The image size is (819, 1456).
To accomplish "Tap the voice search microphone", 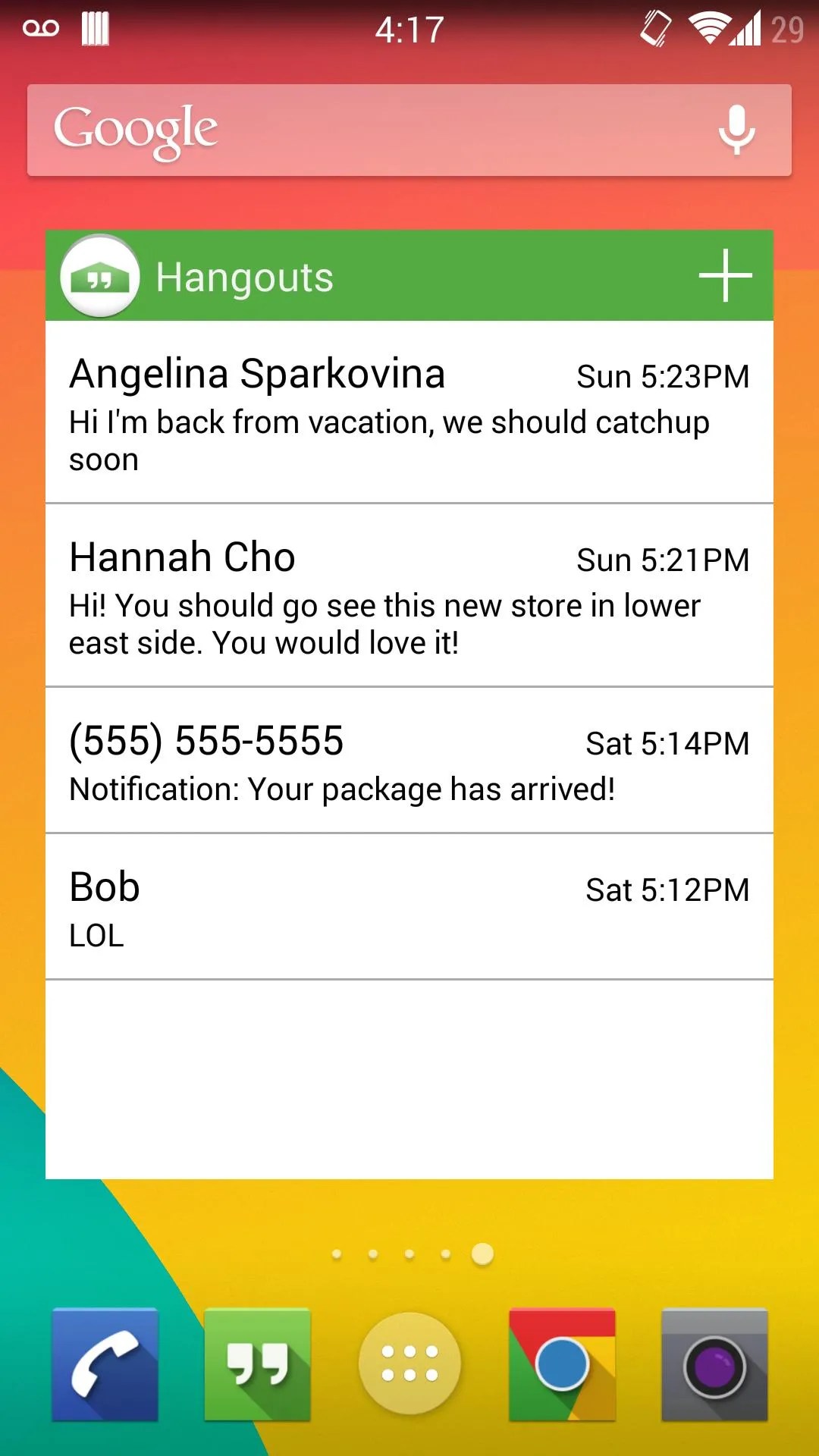I will click(x=734, y=129).
